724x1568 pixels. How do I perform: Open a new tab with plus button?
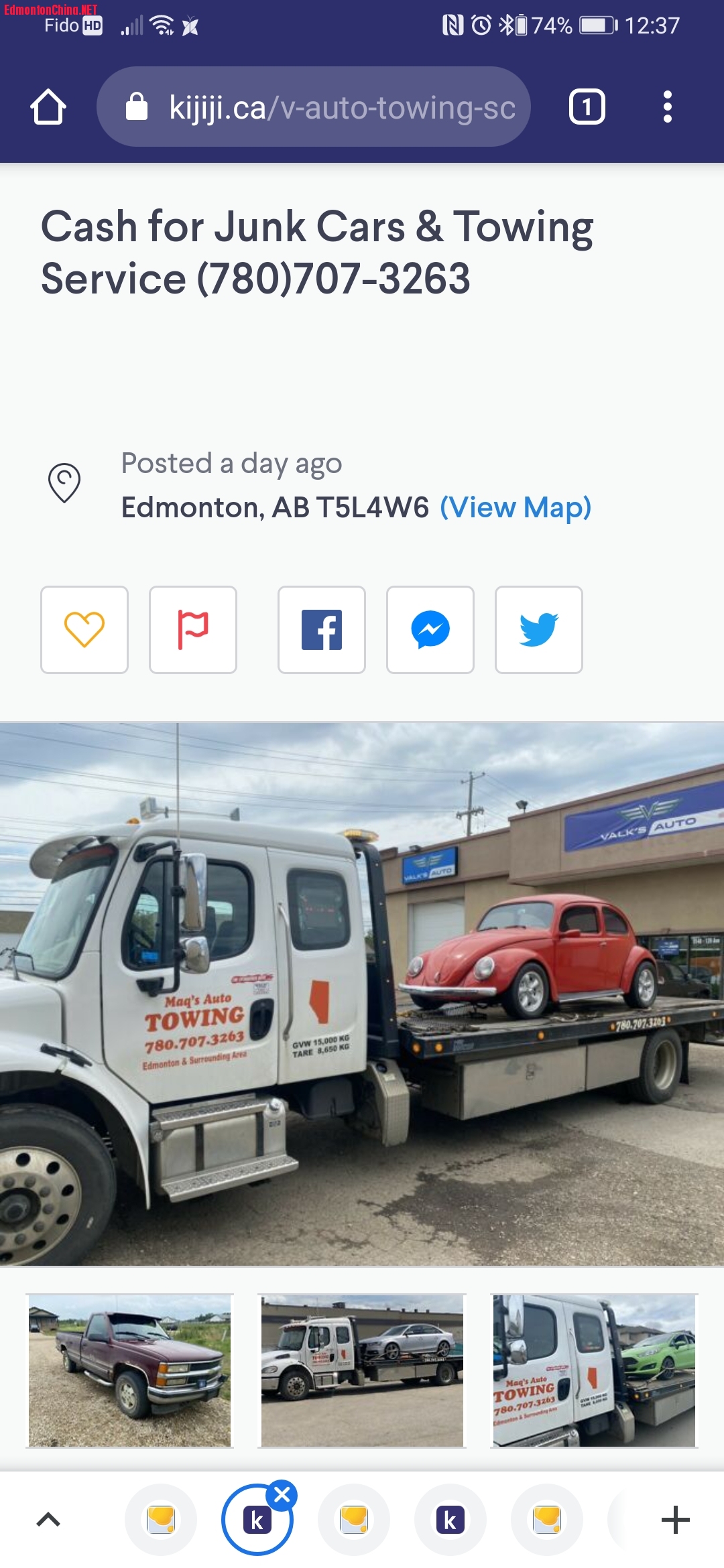pos(675,1520)
